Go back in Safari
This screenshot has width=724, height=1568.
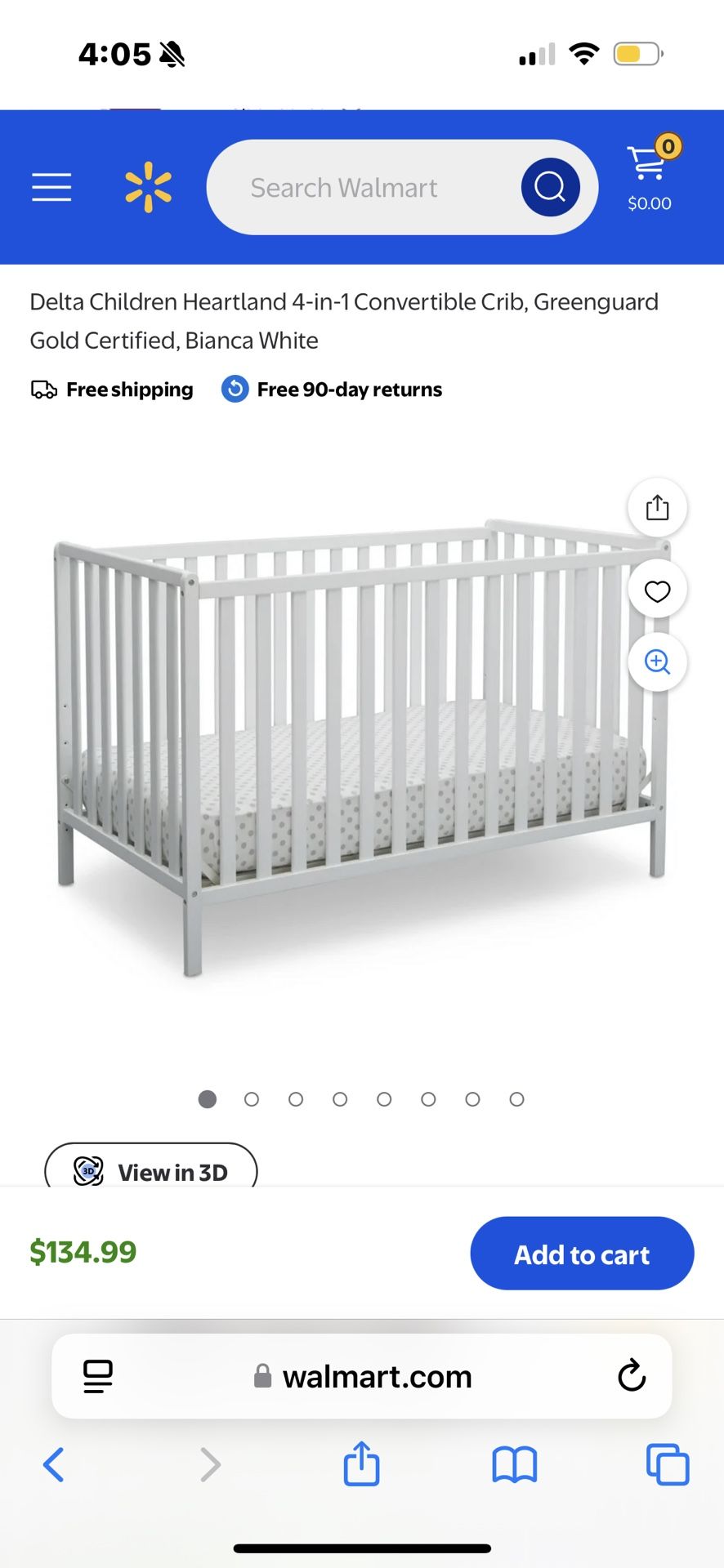pos(54,1464)
